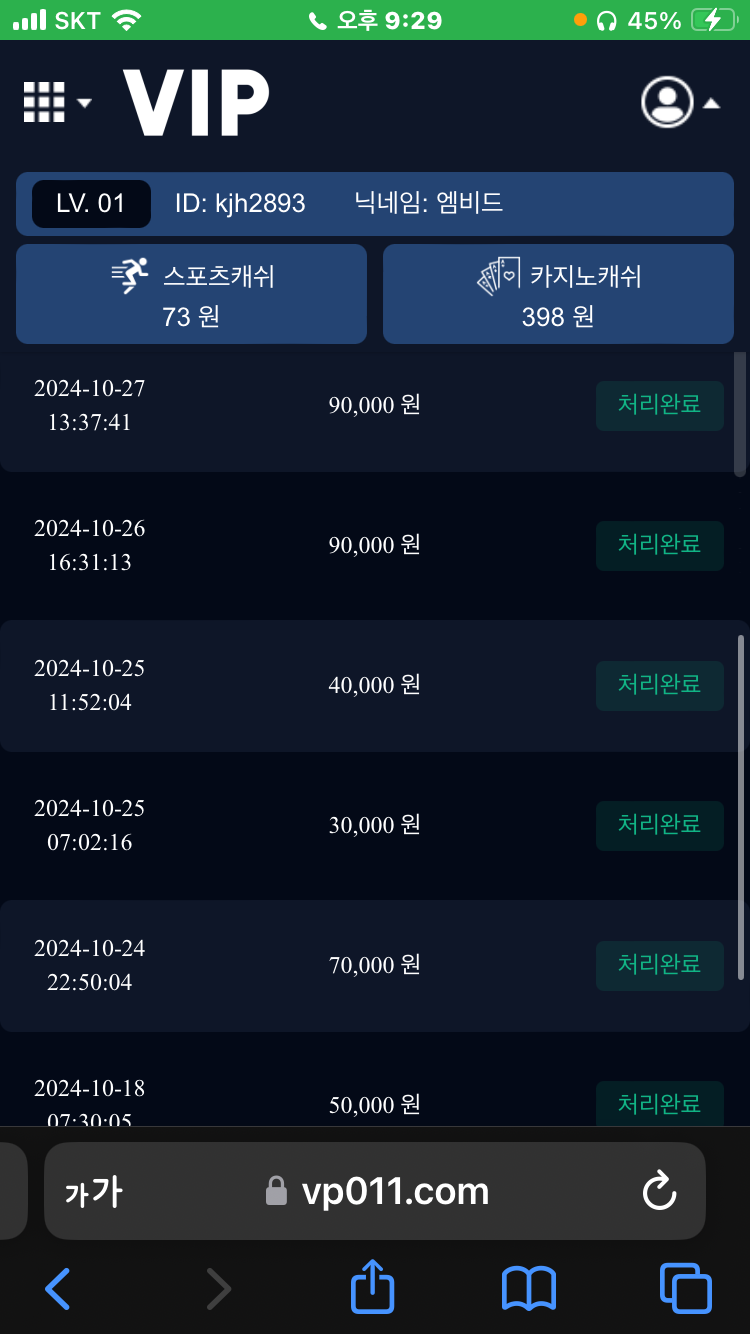Open Safari bookmarks
The height and width of the screenshot is (1334, 750).
(528, 1289)
